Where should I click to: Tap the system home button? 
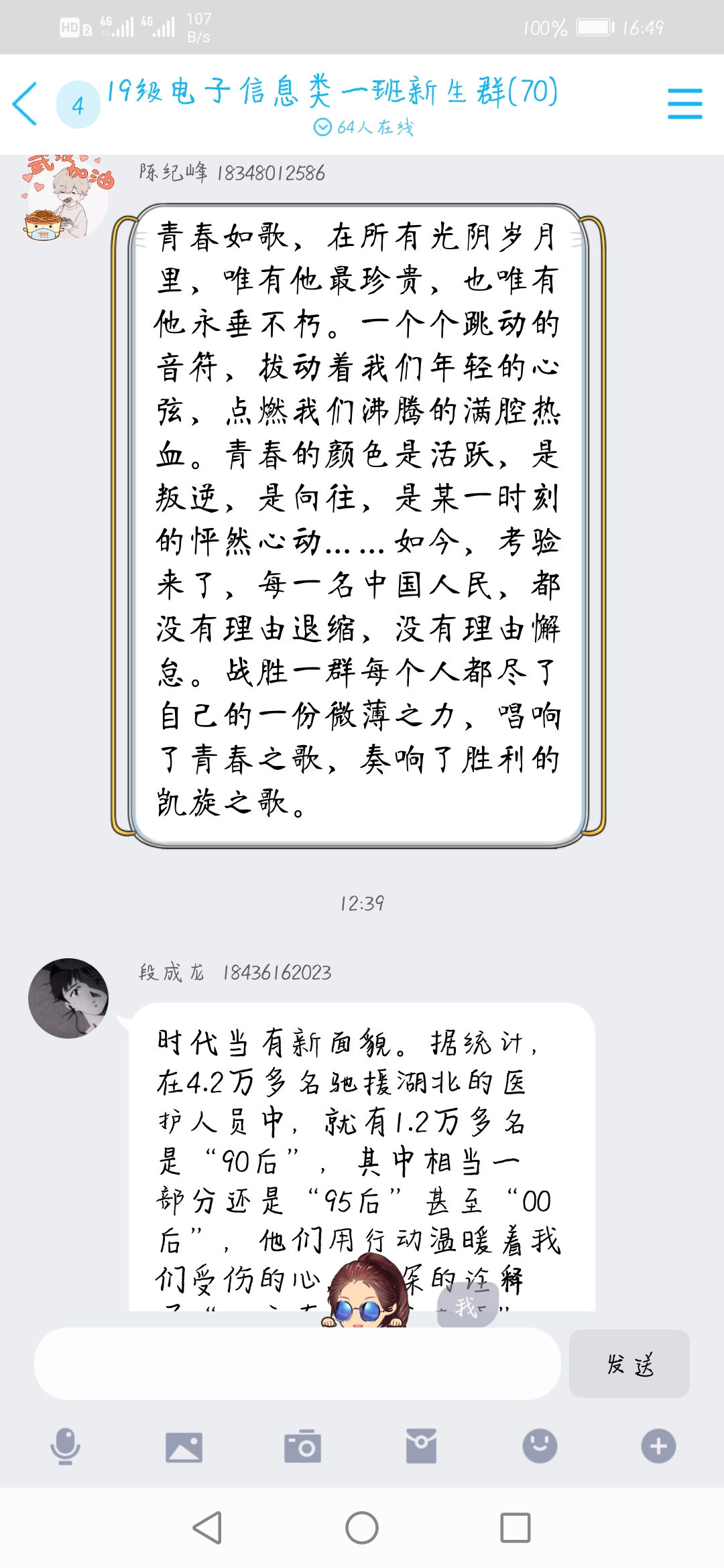coord(362,1528)
